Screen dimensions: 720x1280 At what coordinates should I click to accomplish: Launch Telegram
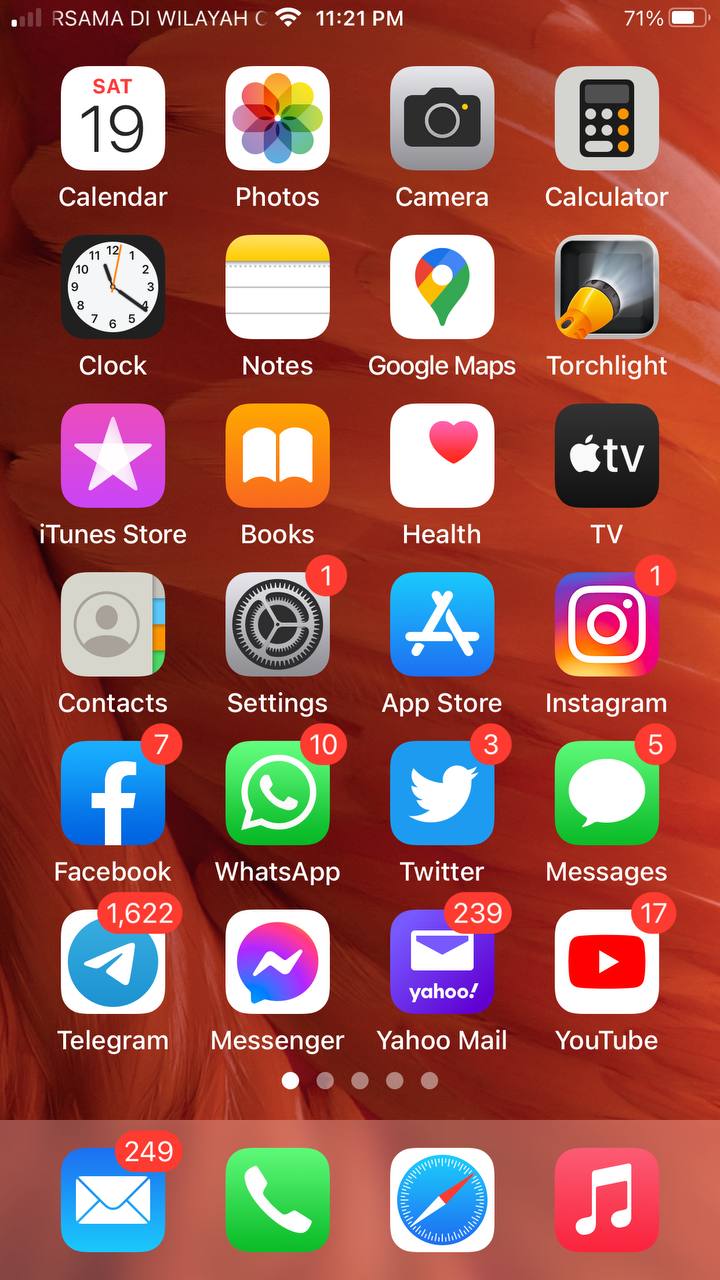(x=112, y=962)
